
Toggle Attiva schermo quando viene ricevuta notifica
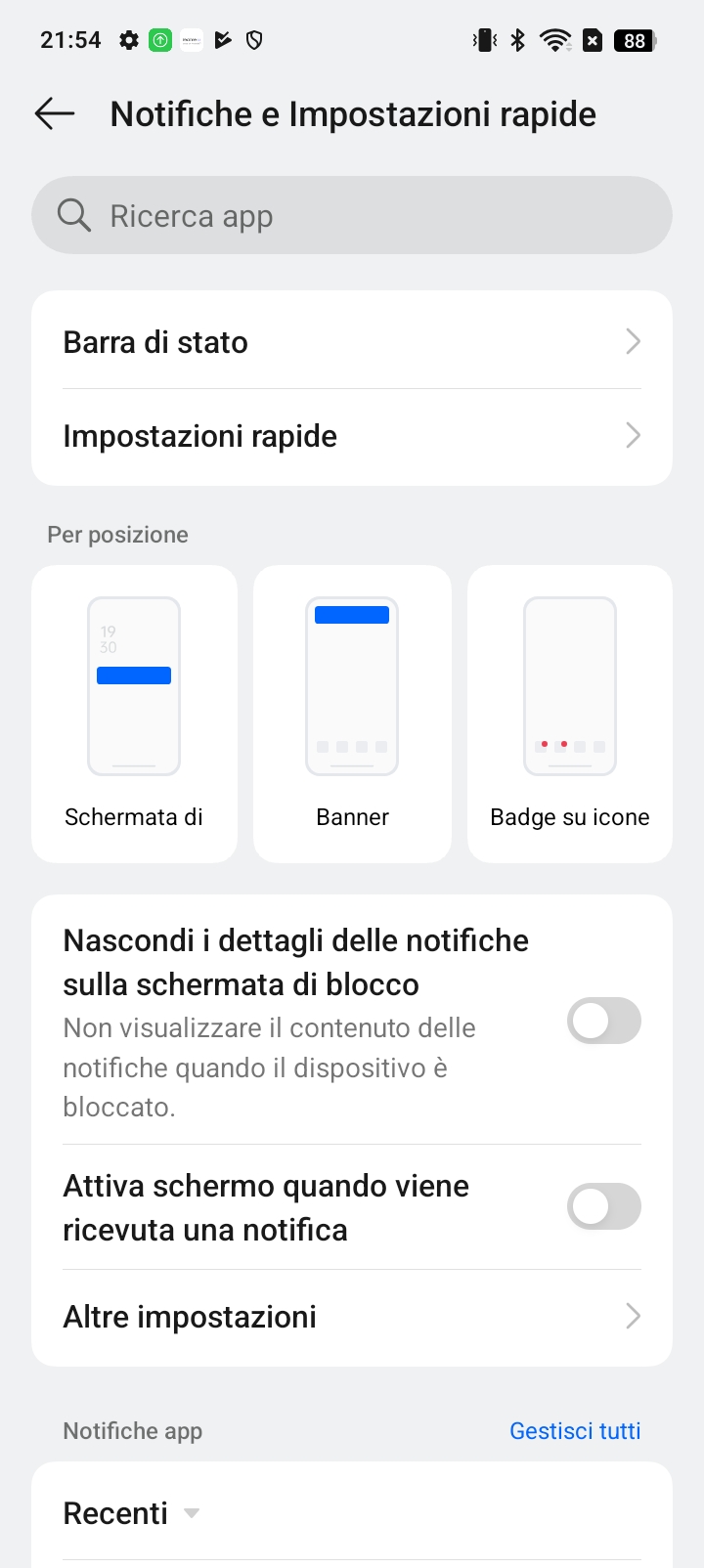tap(604, 1207)
